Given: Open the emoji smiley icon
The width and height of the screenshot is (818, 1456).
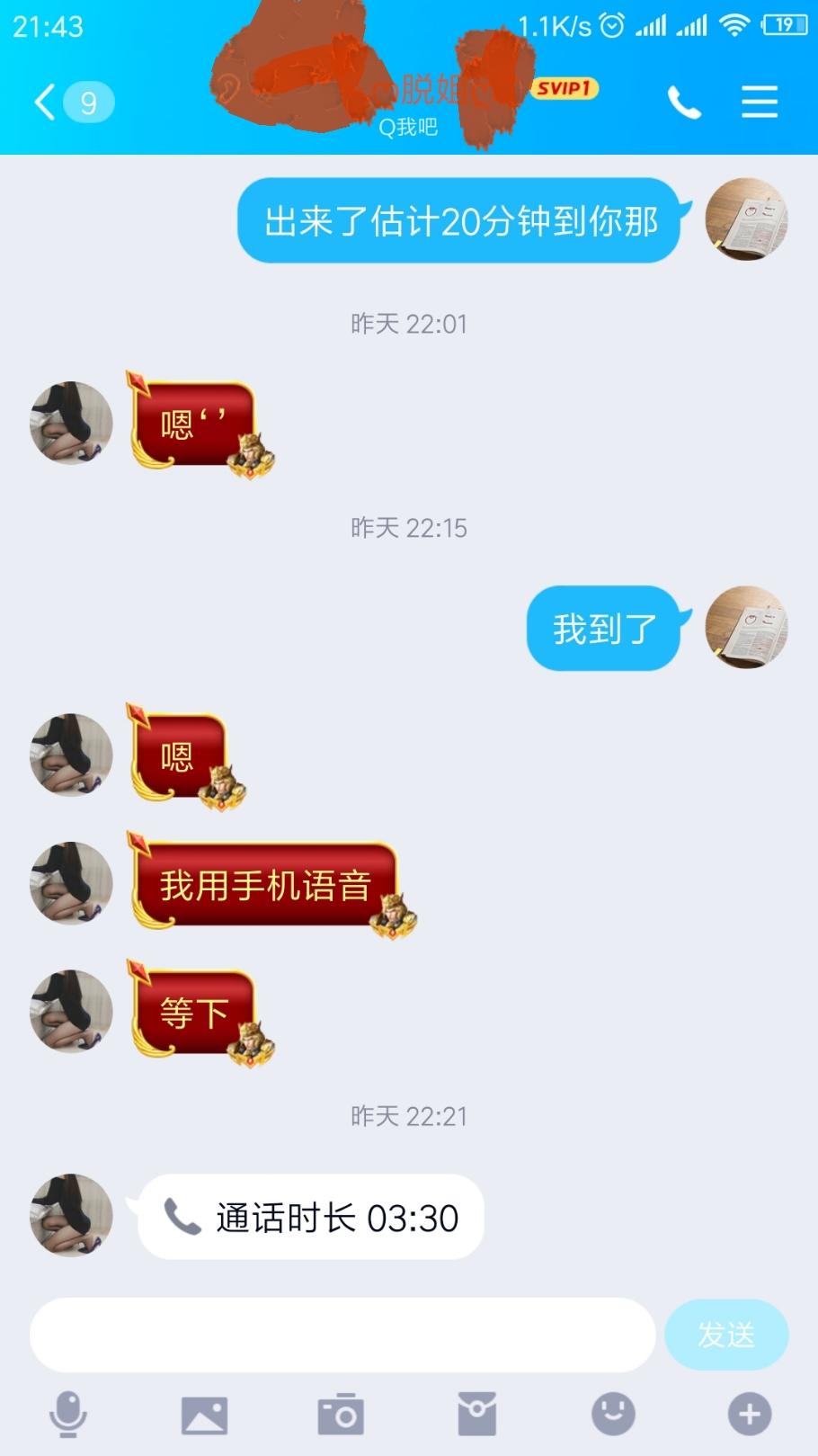Looking at the screenshot, I should pyautogui.click(x=612, y=1413).
